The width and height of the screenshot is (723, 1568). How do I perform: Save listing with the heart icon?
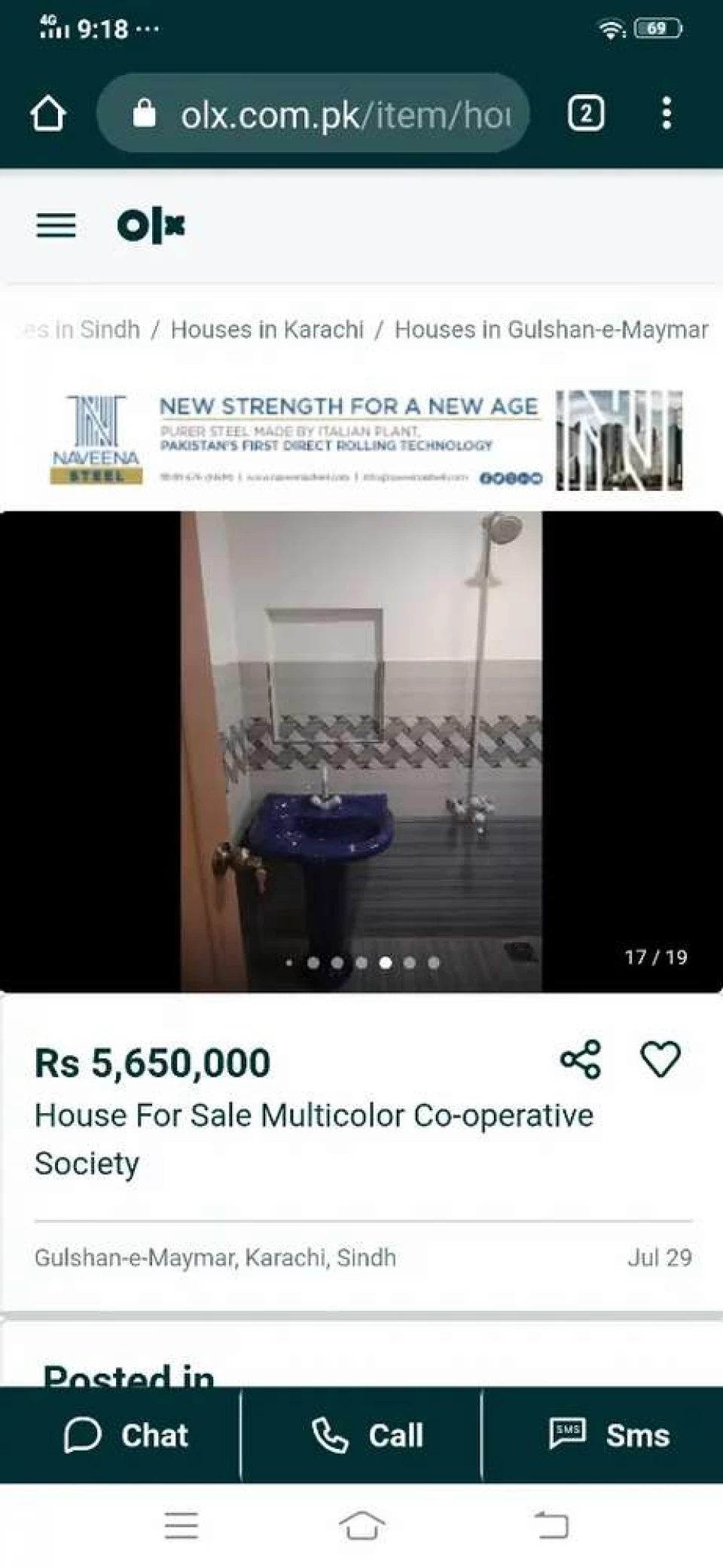pos(660,1060)
